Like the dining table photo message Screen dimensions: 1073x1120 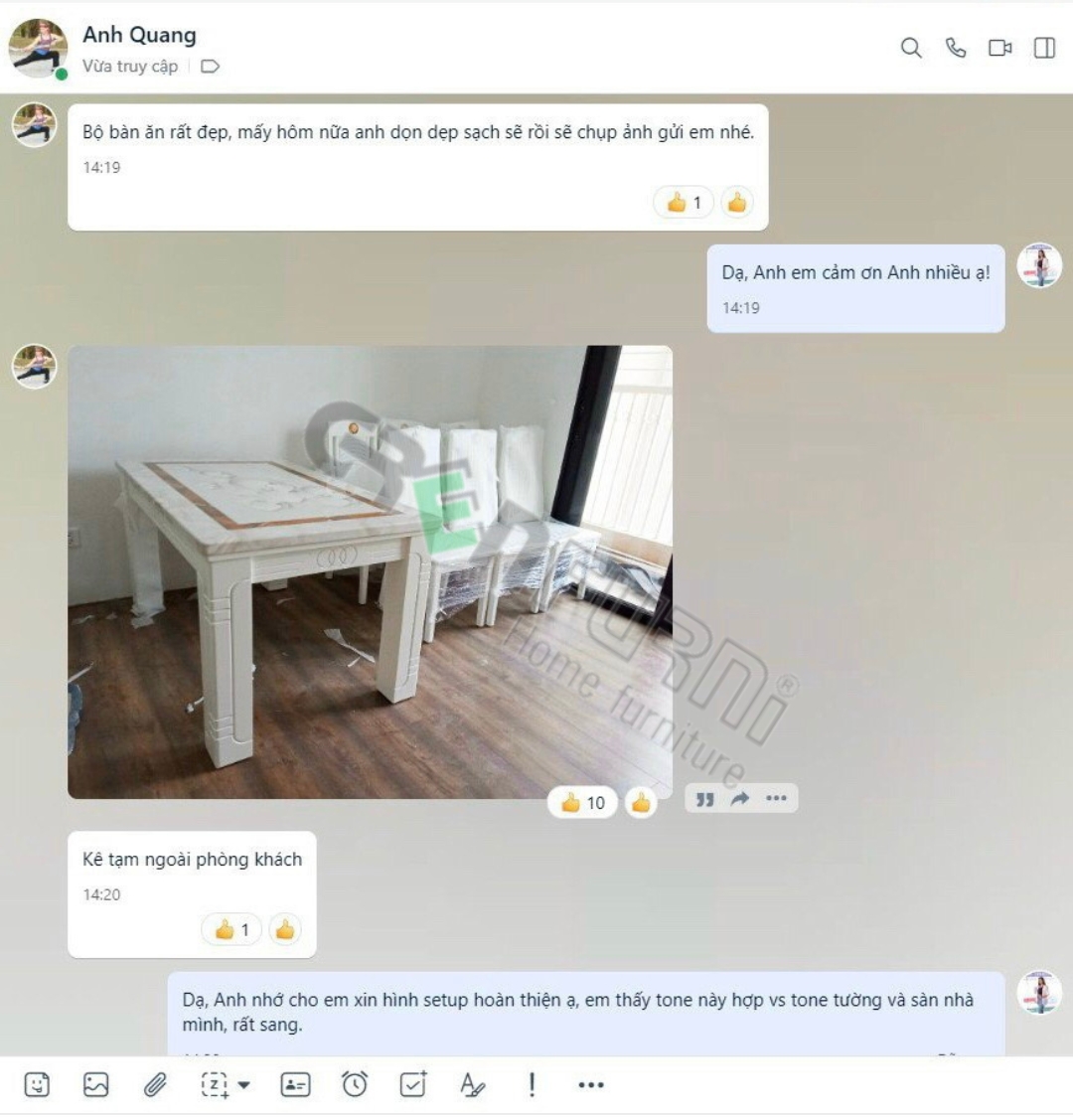click(641, 802)
